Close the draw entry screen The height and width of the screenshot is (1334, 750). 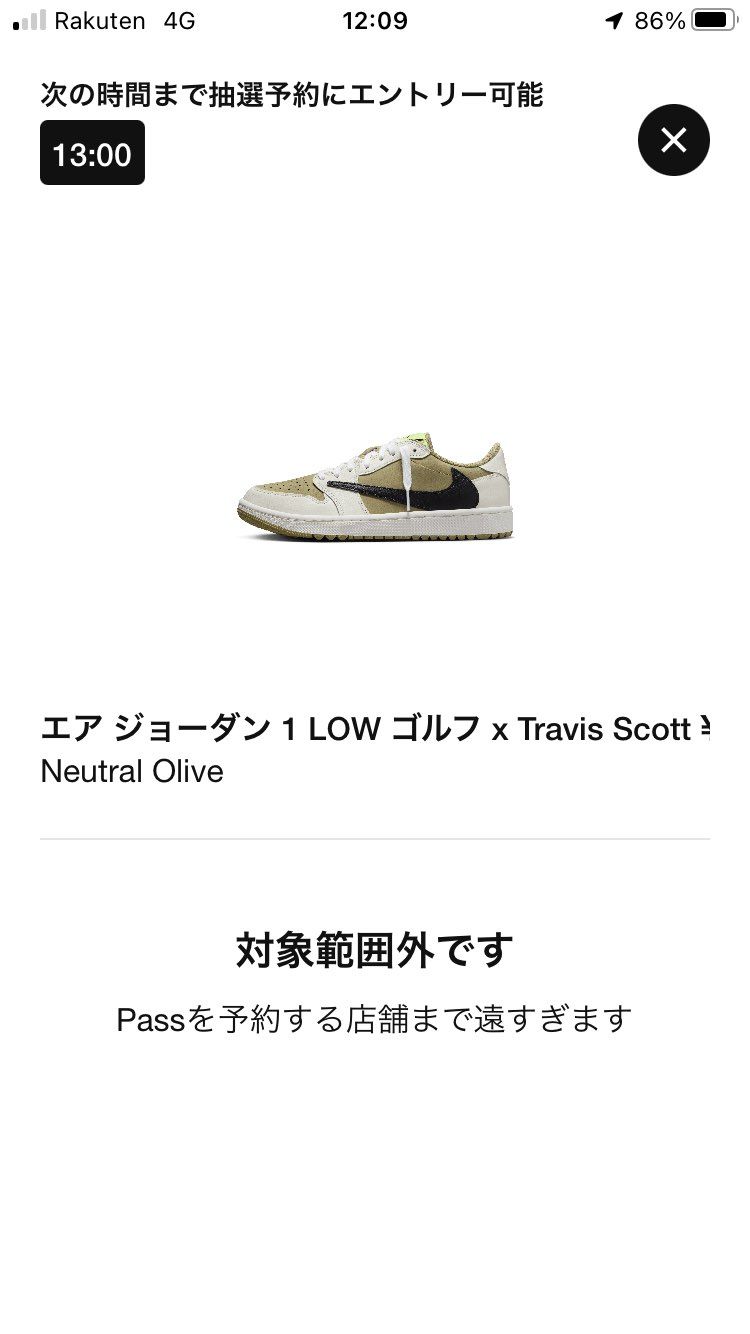point(673,140)
